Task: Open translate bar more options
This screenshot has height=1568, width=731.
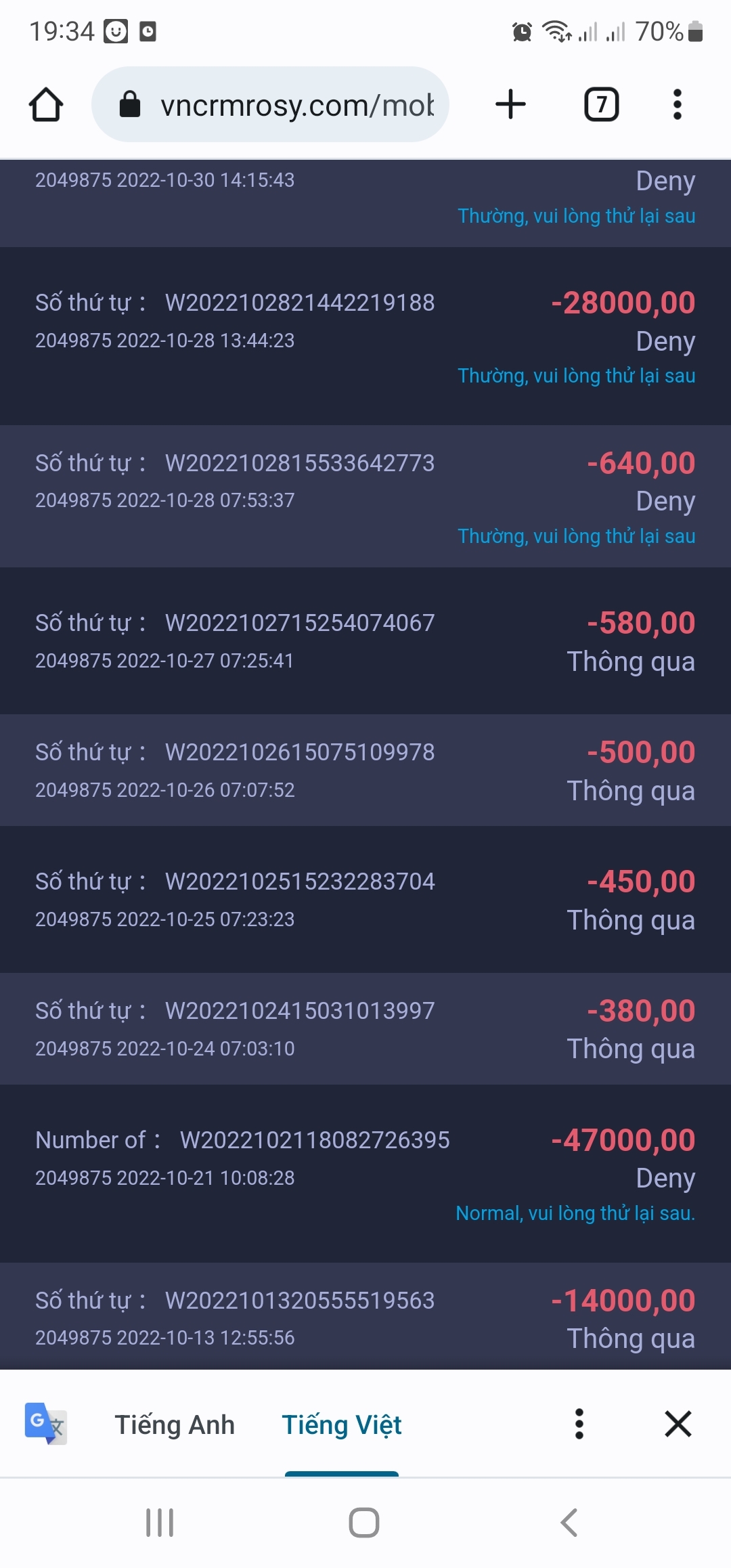Action: (579, 1424)
